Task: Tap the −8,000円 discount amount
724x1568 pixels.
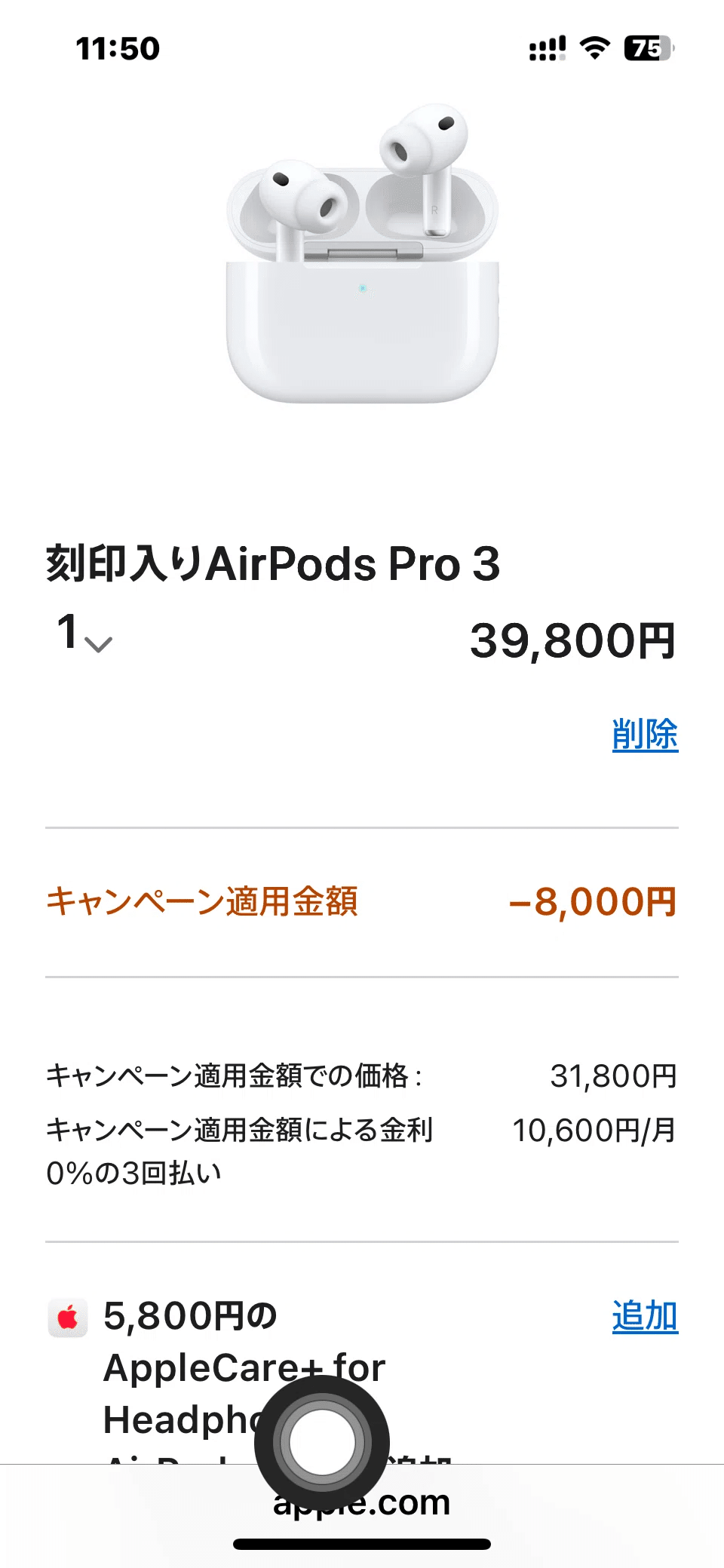Action: click(596, 901)
